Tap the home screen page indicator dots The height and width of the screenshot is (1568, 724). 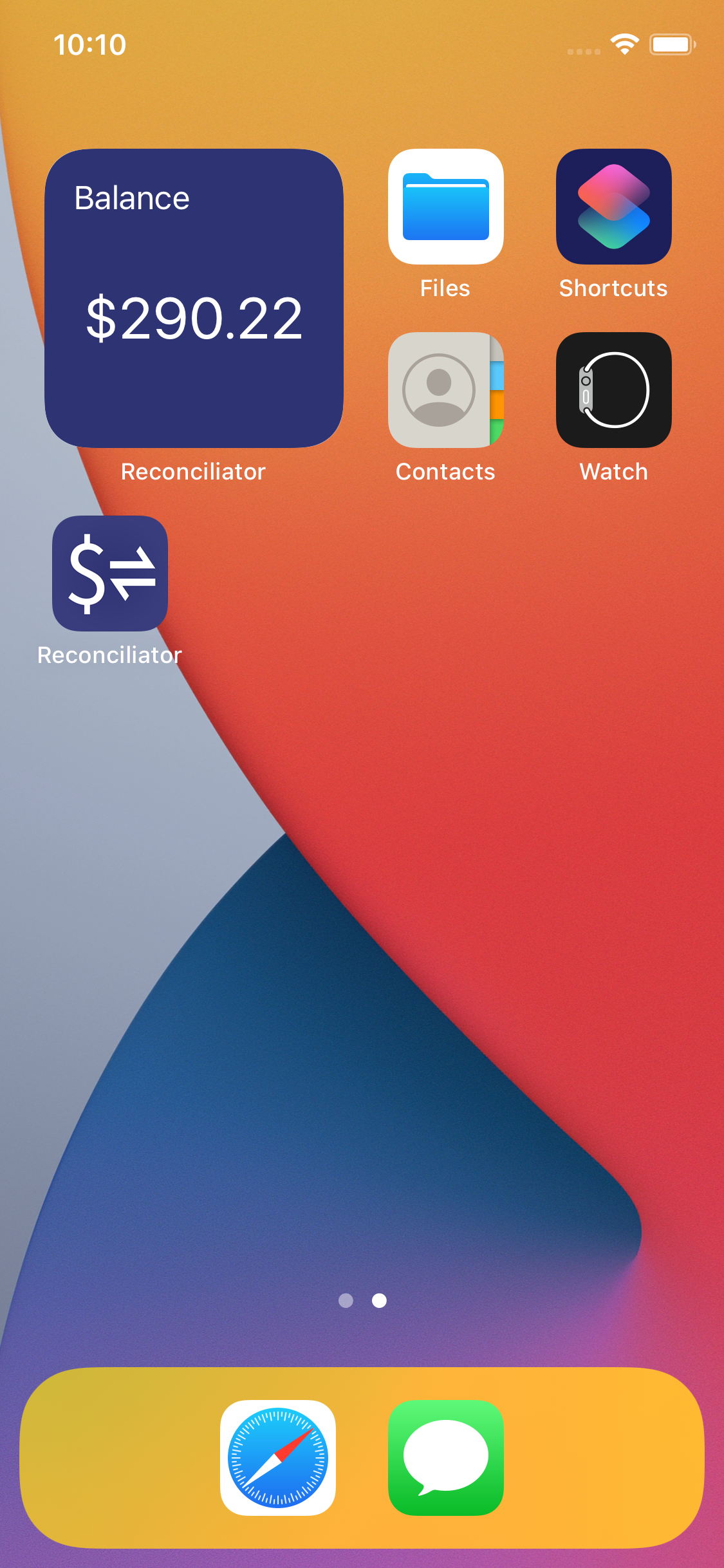(x=362, y=1301)
